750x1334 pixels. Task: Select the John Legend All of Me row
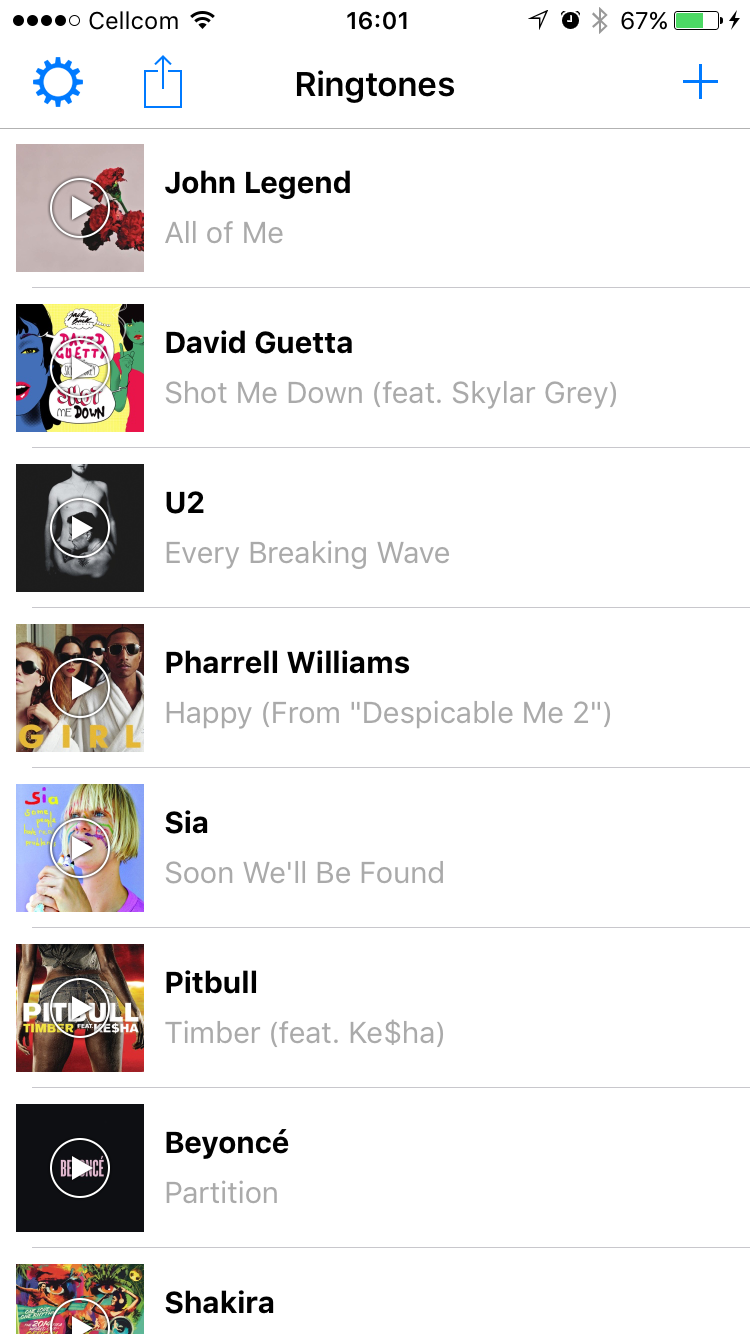tap(400, 208)
